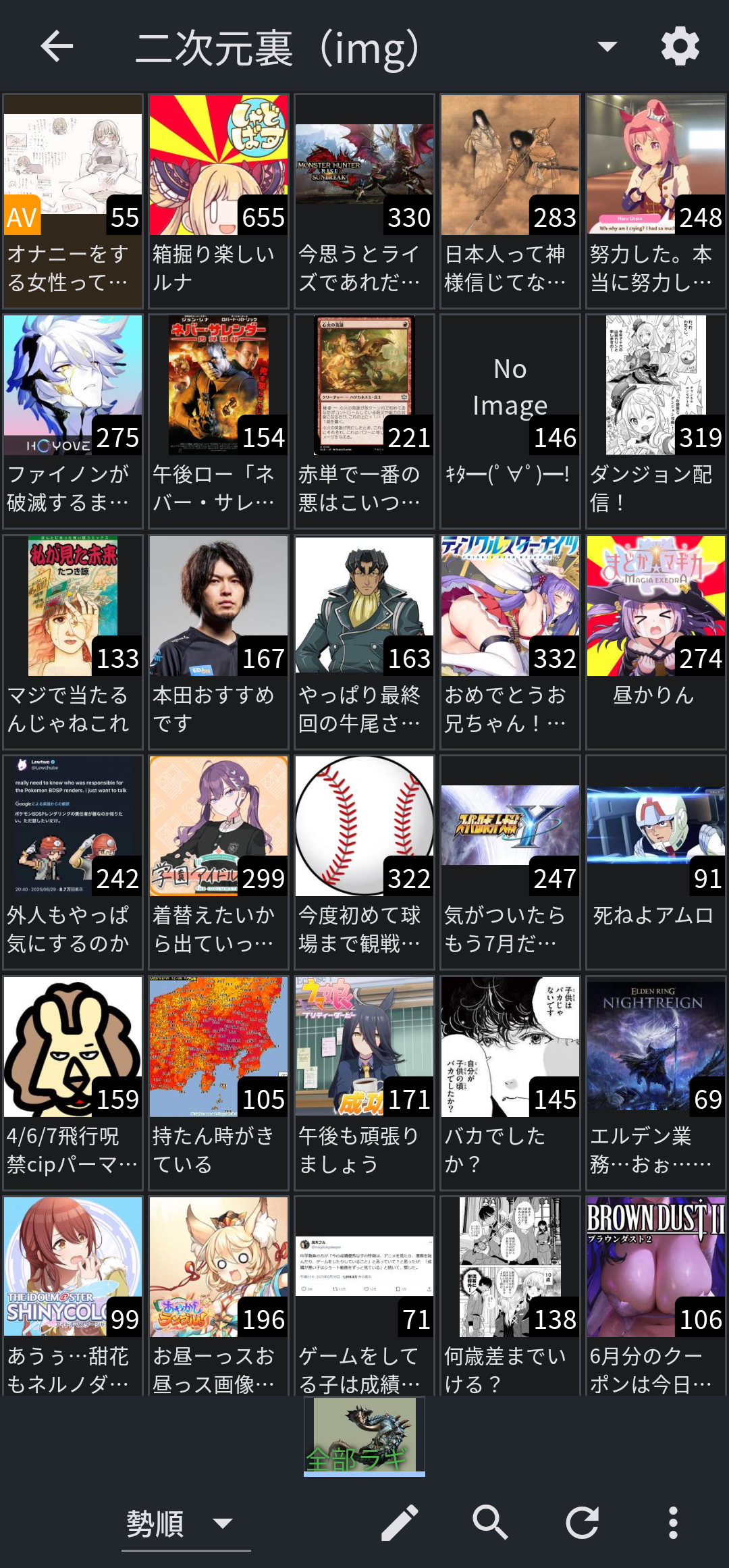Open the baseball thread with 322 replies
The width and height of the screenshot is (729, 1568).
click(364, 862)
